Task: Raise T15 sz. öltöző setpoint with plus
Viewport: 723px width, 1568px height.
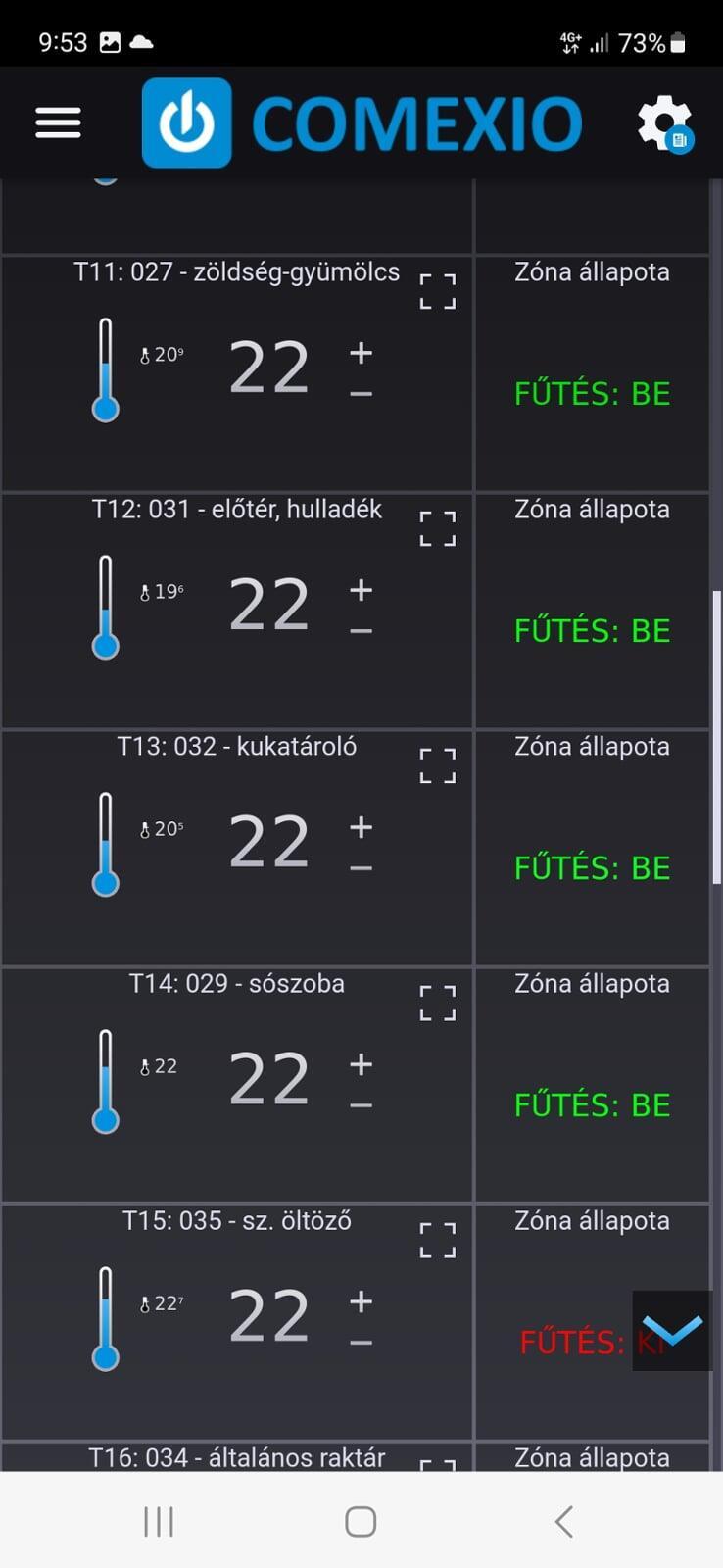Action: [x=361, y=1301]
